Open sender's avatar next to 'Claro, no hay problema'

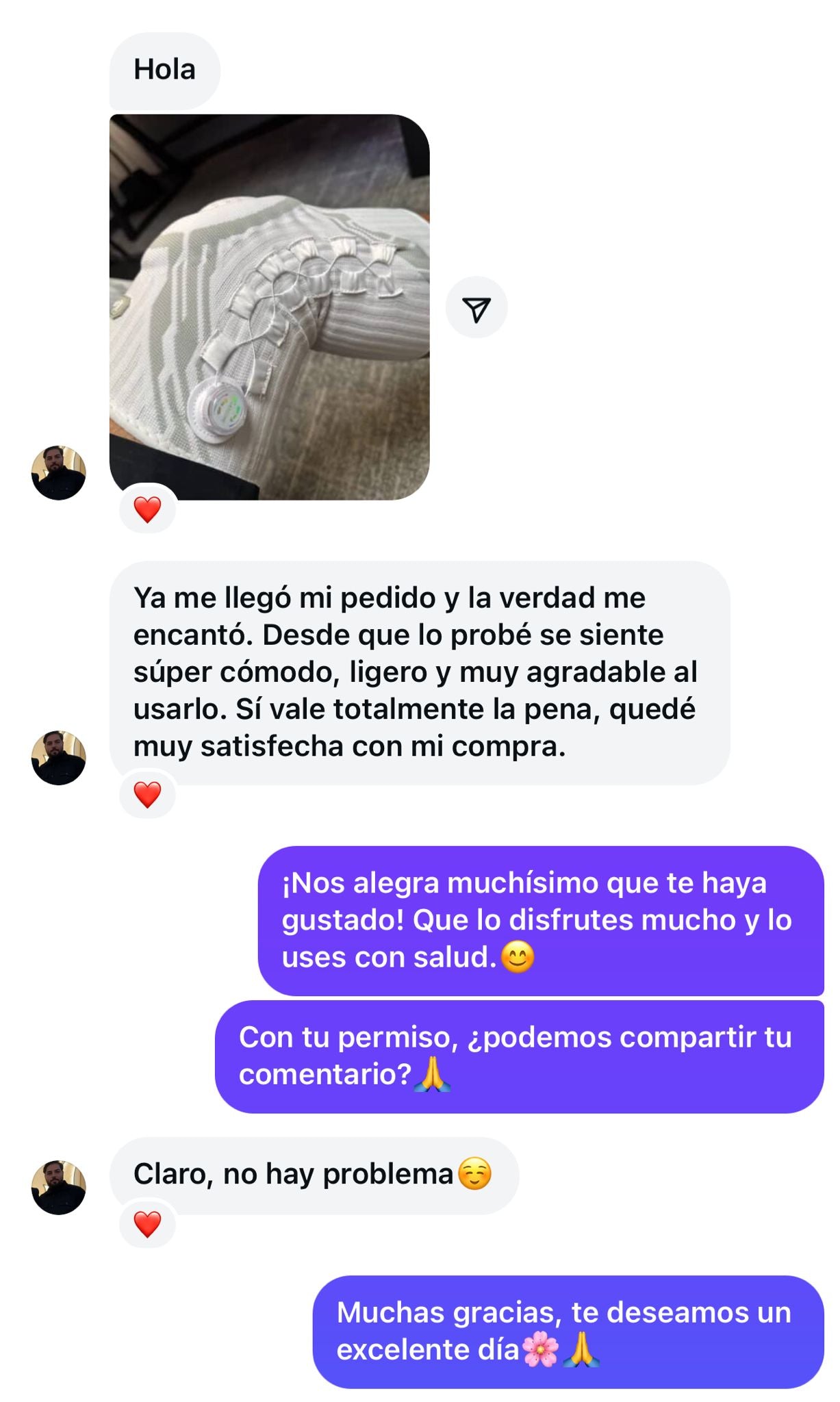[x=59, y=1188]
